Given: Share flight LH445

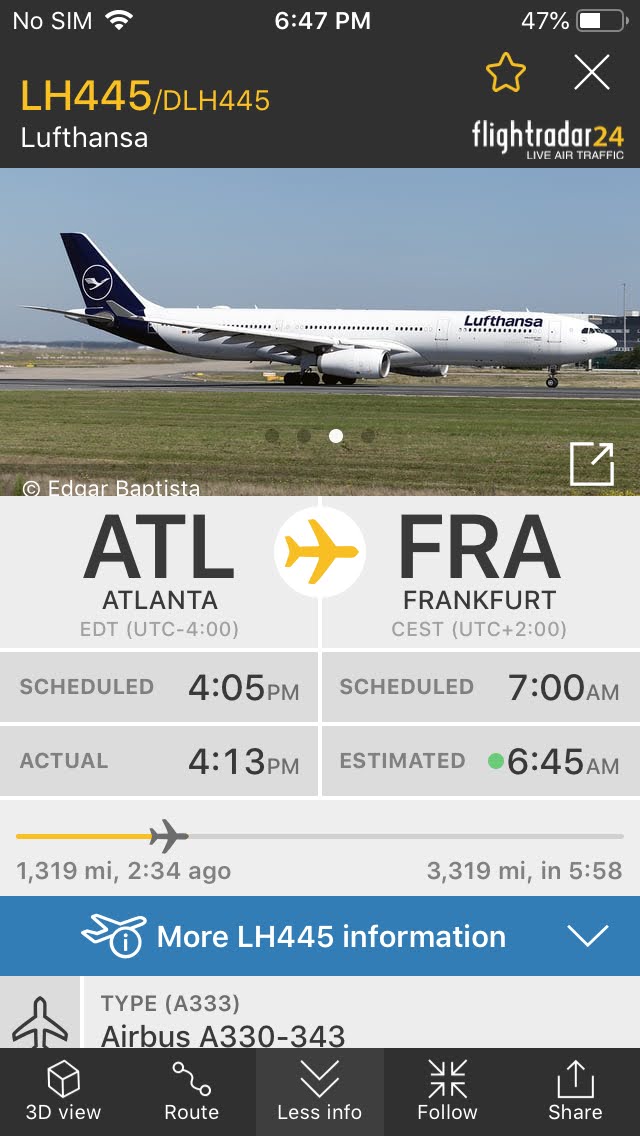Looking at the screenshot, I should [575, 1092].
